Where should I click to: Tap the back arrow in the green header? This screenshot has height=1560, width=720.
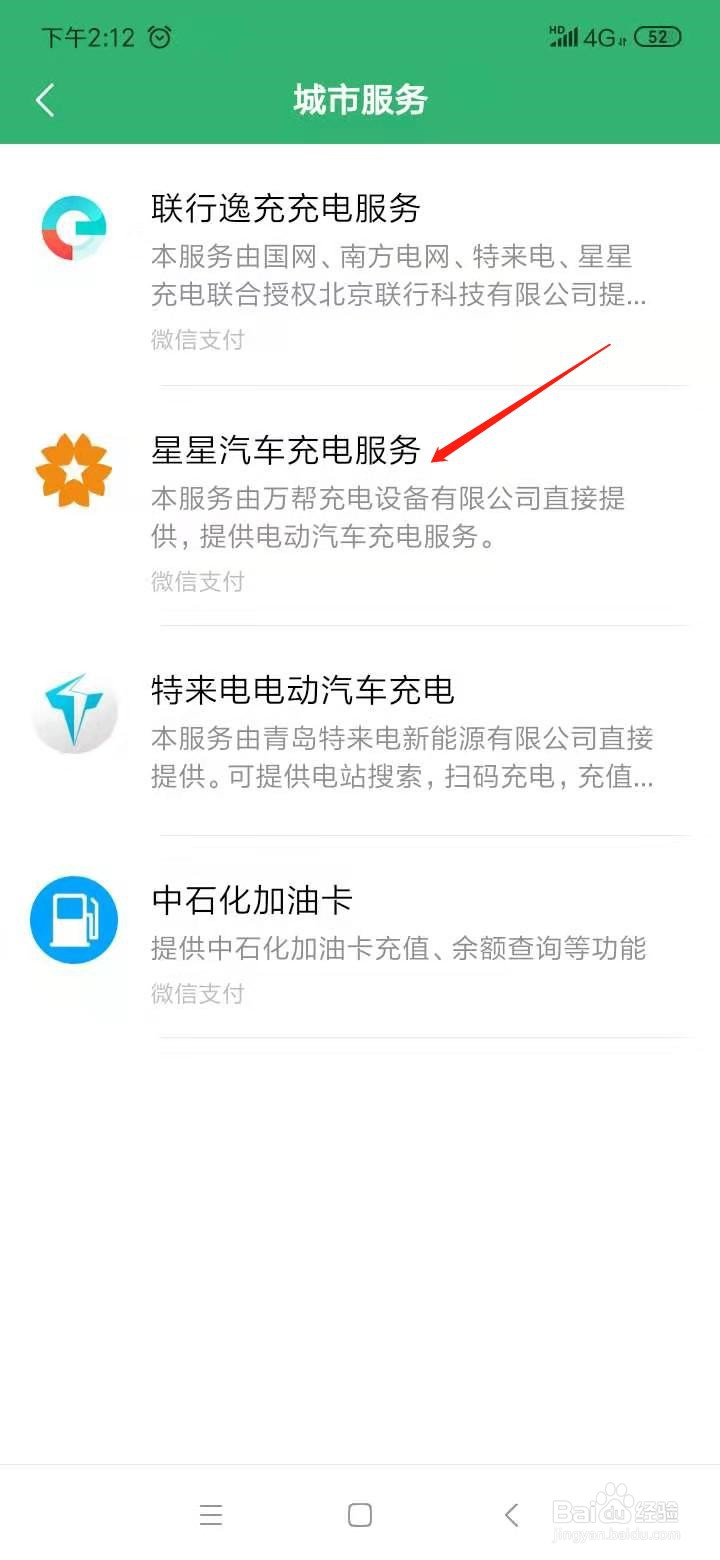pyautogui.click(x=44, y=100)
